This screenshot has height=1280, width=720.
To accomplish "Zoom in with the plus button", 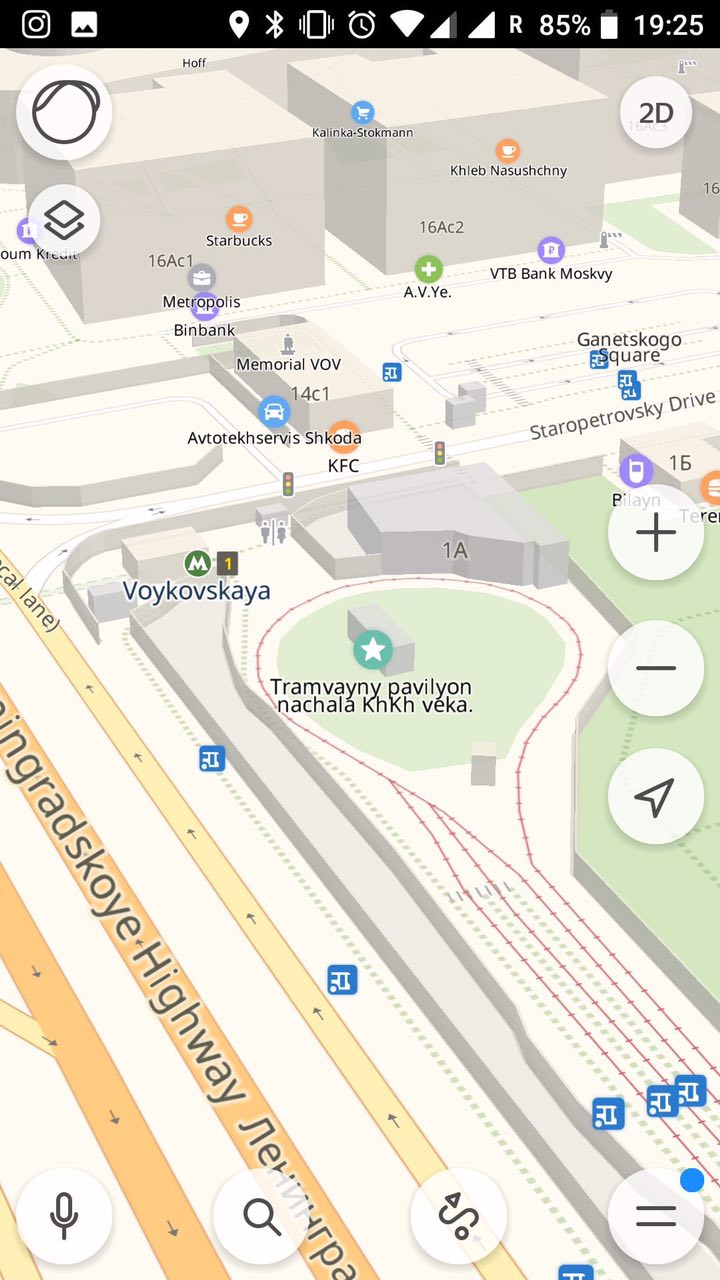I will (x=656, y=533).
